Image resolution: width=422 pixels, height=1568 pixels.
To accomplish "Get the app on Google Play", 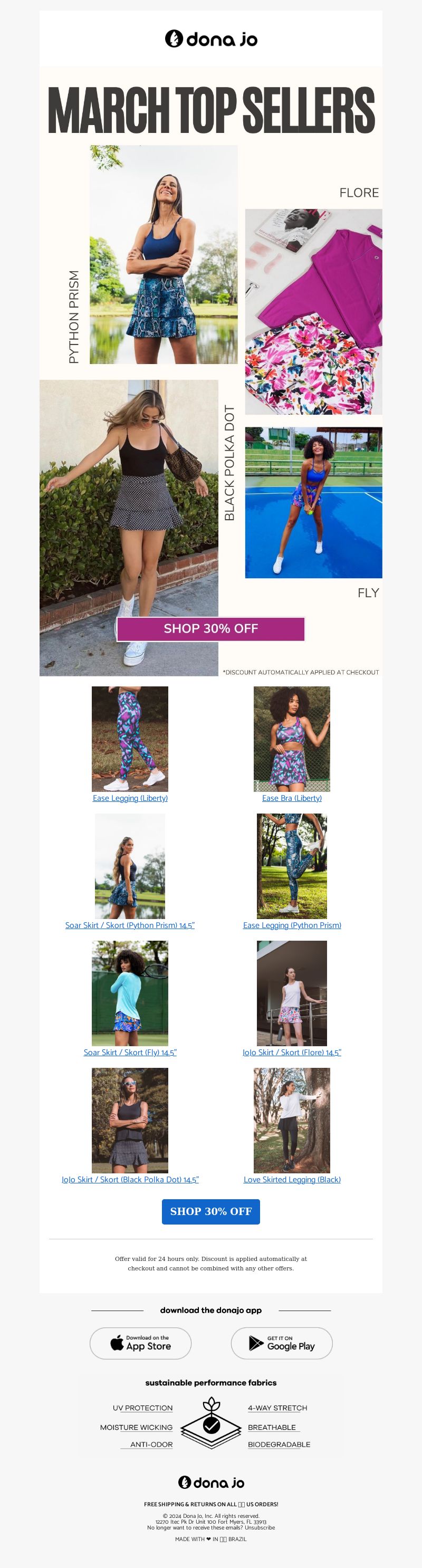I will [x=281, y=1343].
